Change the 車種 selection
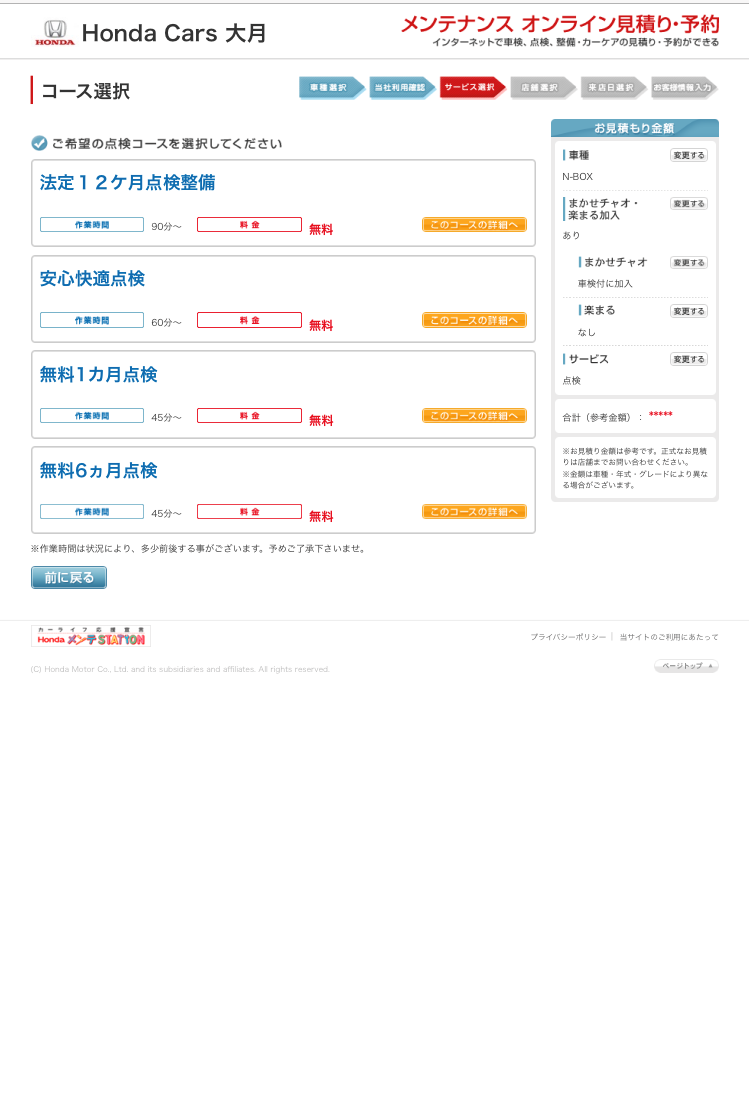Image resolution: width=749 pixels, height=1098 pixels. (x=688, y=155)
